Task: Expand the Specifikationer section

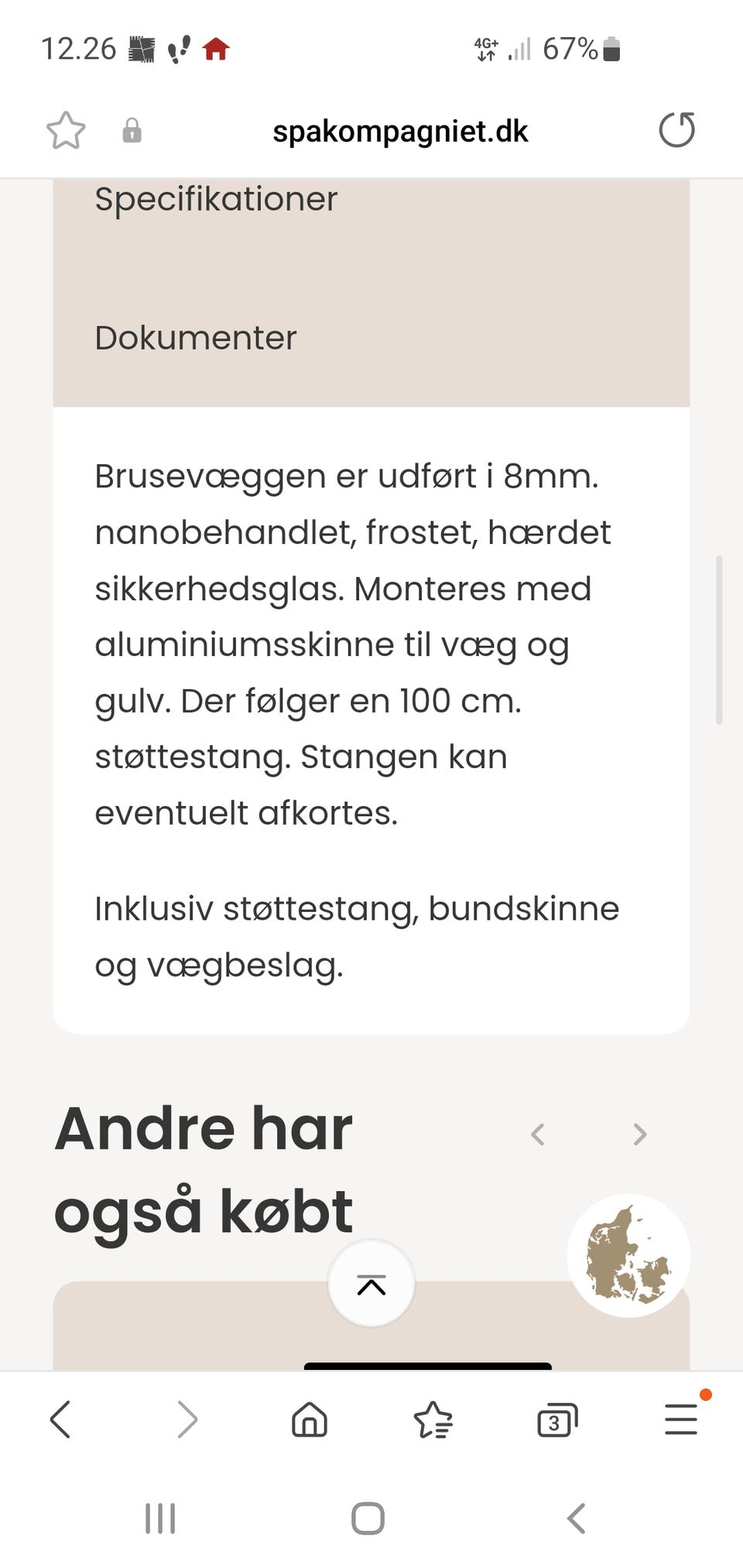Action: click(215, 200)
